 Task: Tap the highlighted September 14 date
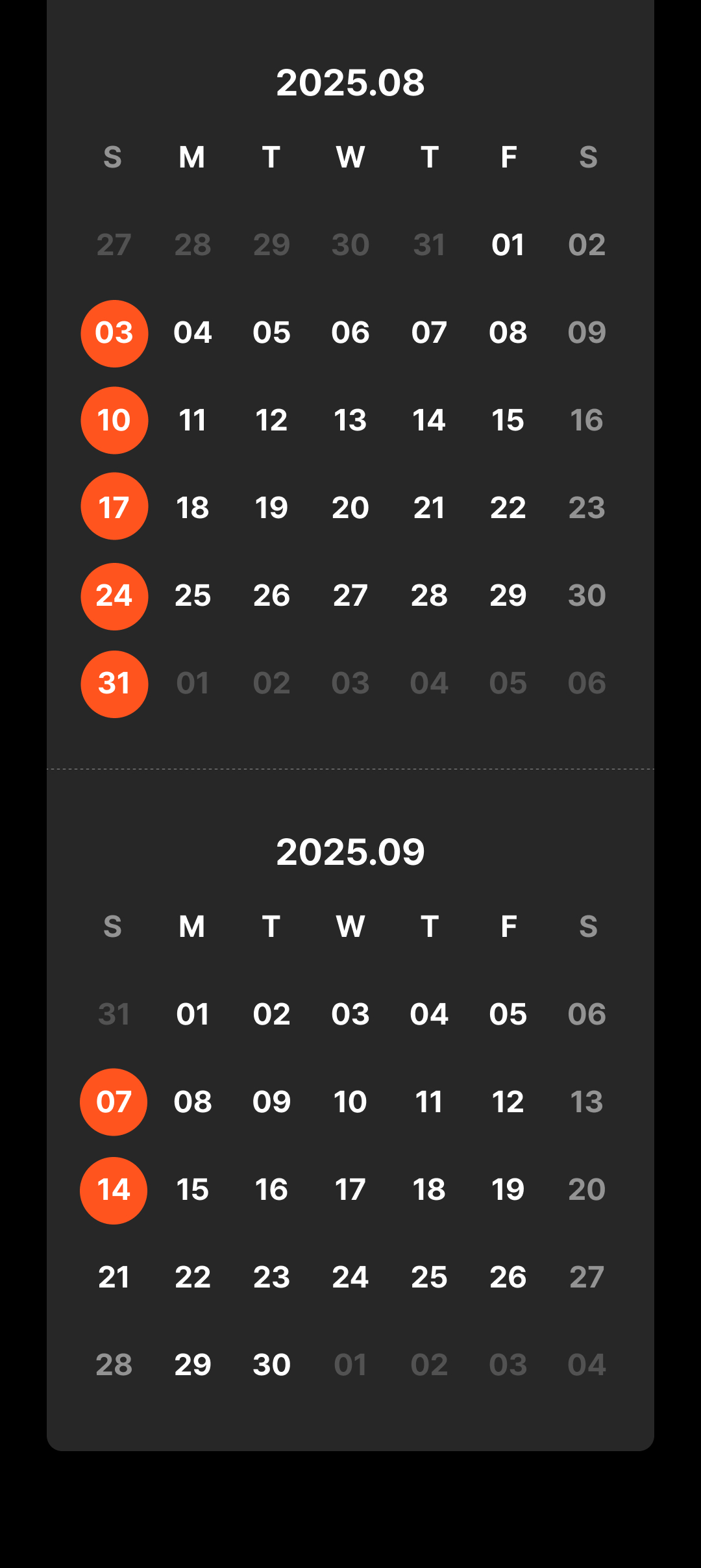point(114,1191)
